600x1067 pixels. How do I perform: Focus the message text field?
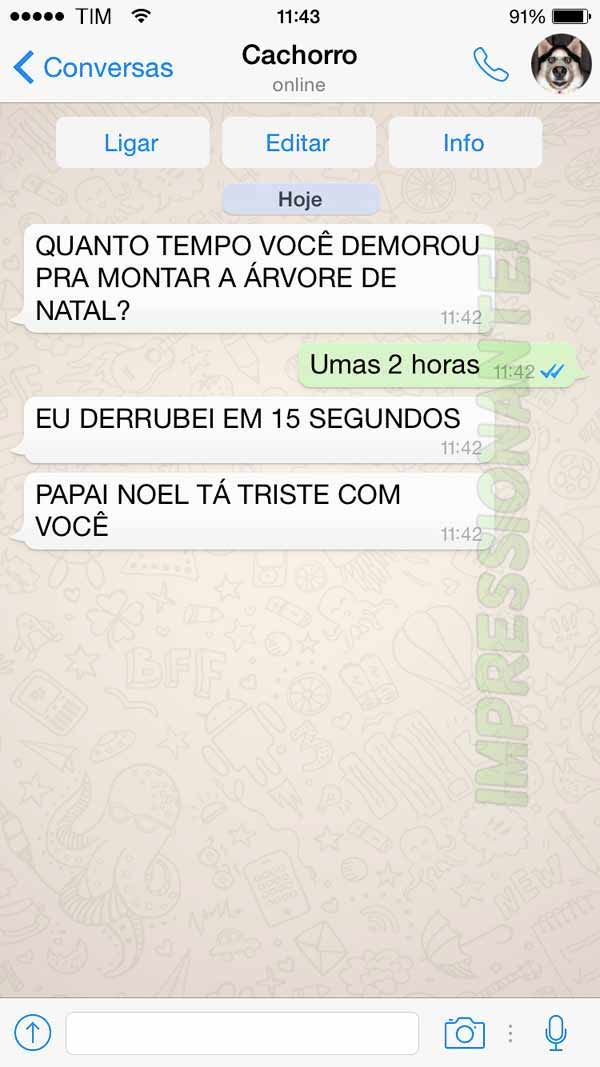pyautogui.click(x=242, y=1033)
